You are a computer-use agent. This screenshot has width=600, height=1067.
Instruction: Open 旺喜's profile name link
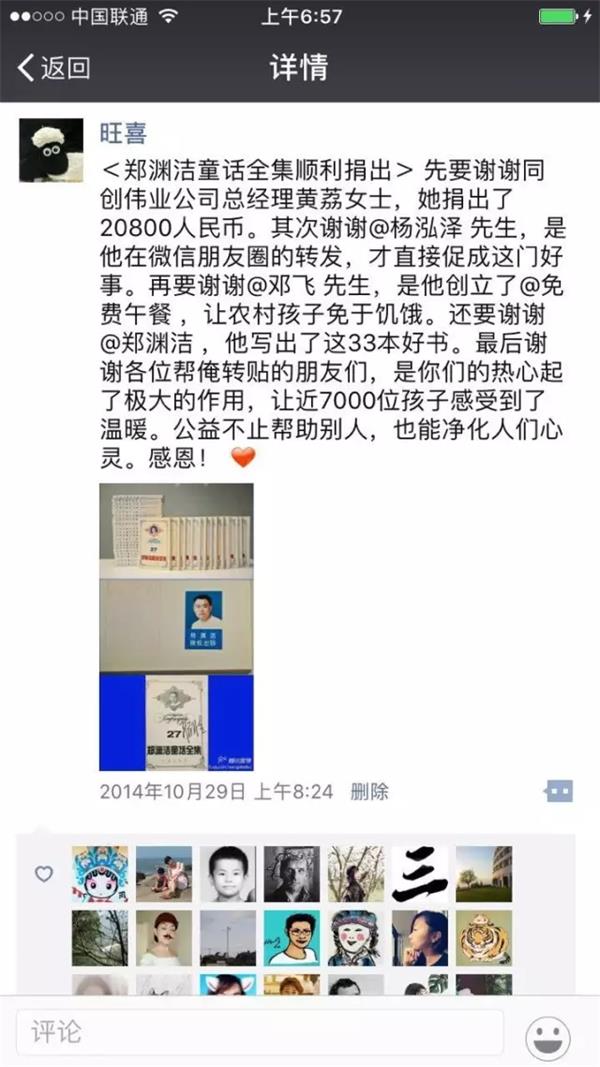[x=124, y=133]
